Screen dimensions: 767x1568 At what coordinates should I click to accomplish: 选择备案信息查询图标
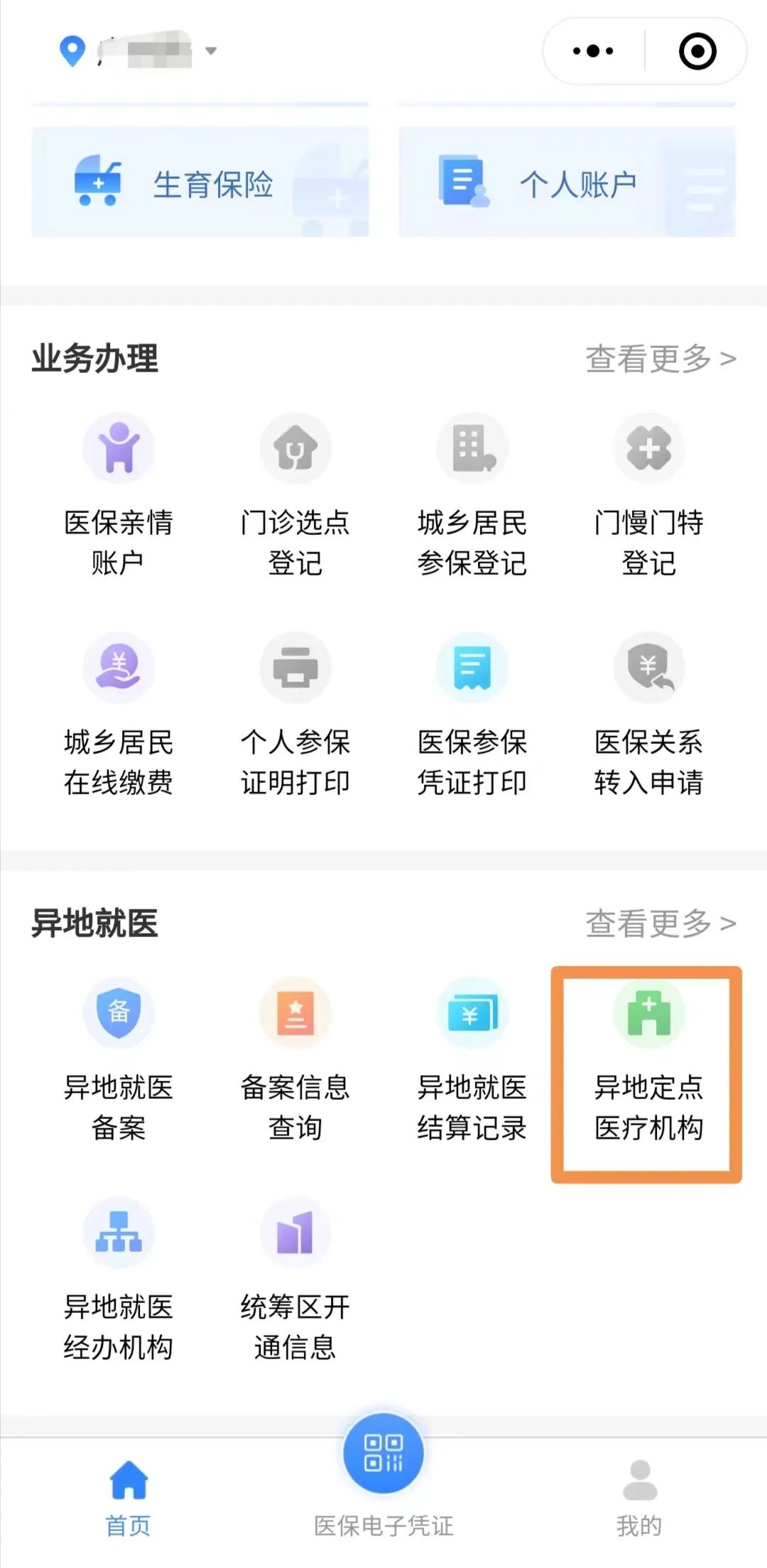pos(296,1059)
